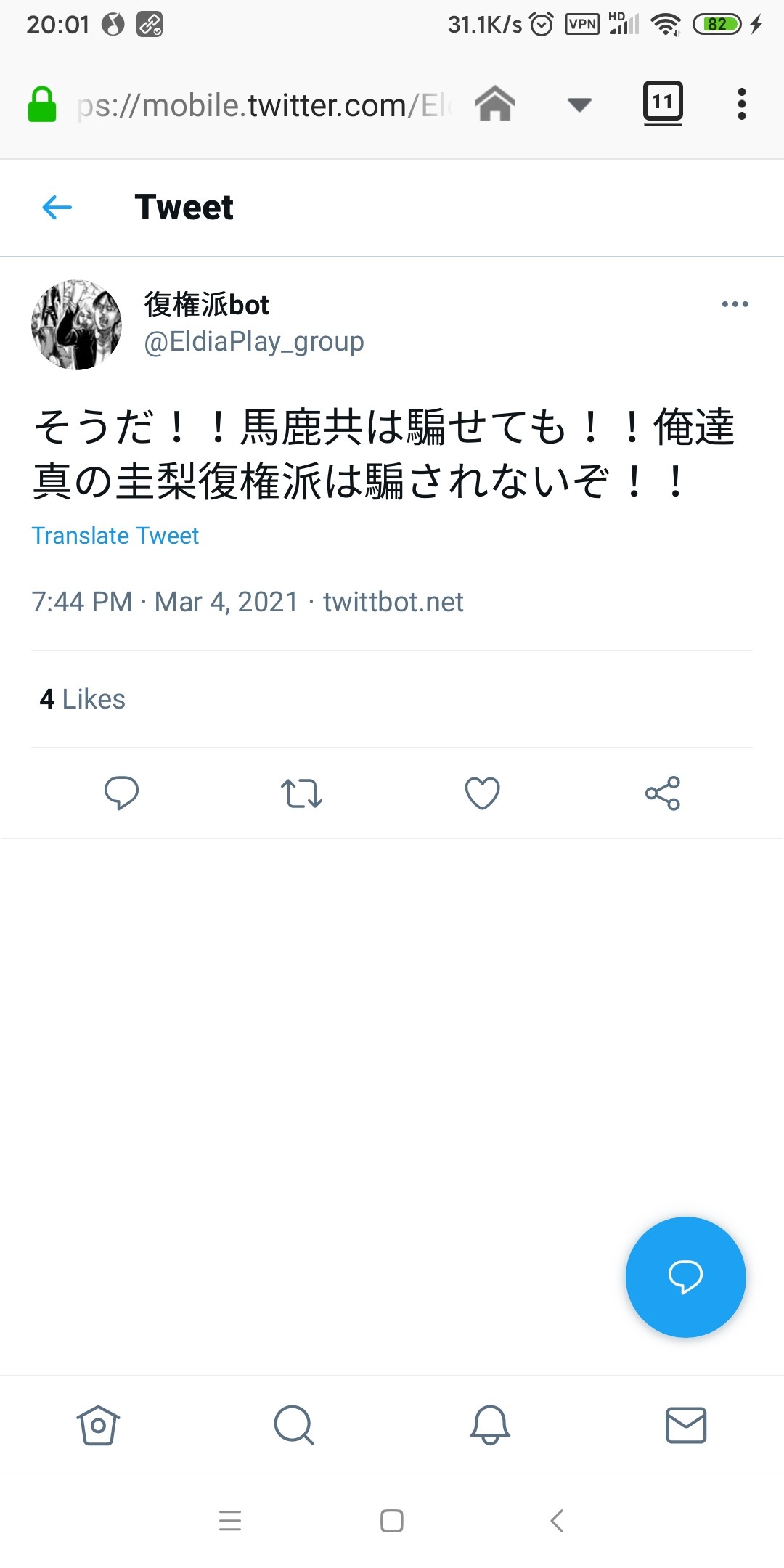Open the browser's three-dot menu
Viewport: 784px width, 1568px height.
(x=741, y=104)
